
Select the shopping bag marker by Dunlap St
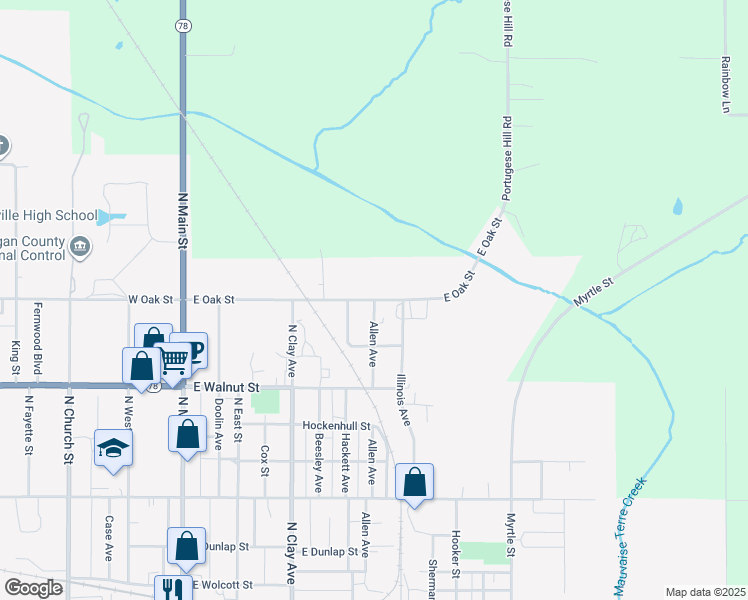pos(187,547)
